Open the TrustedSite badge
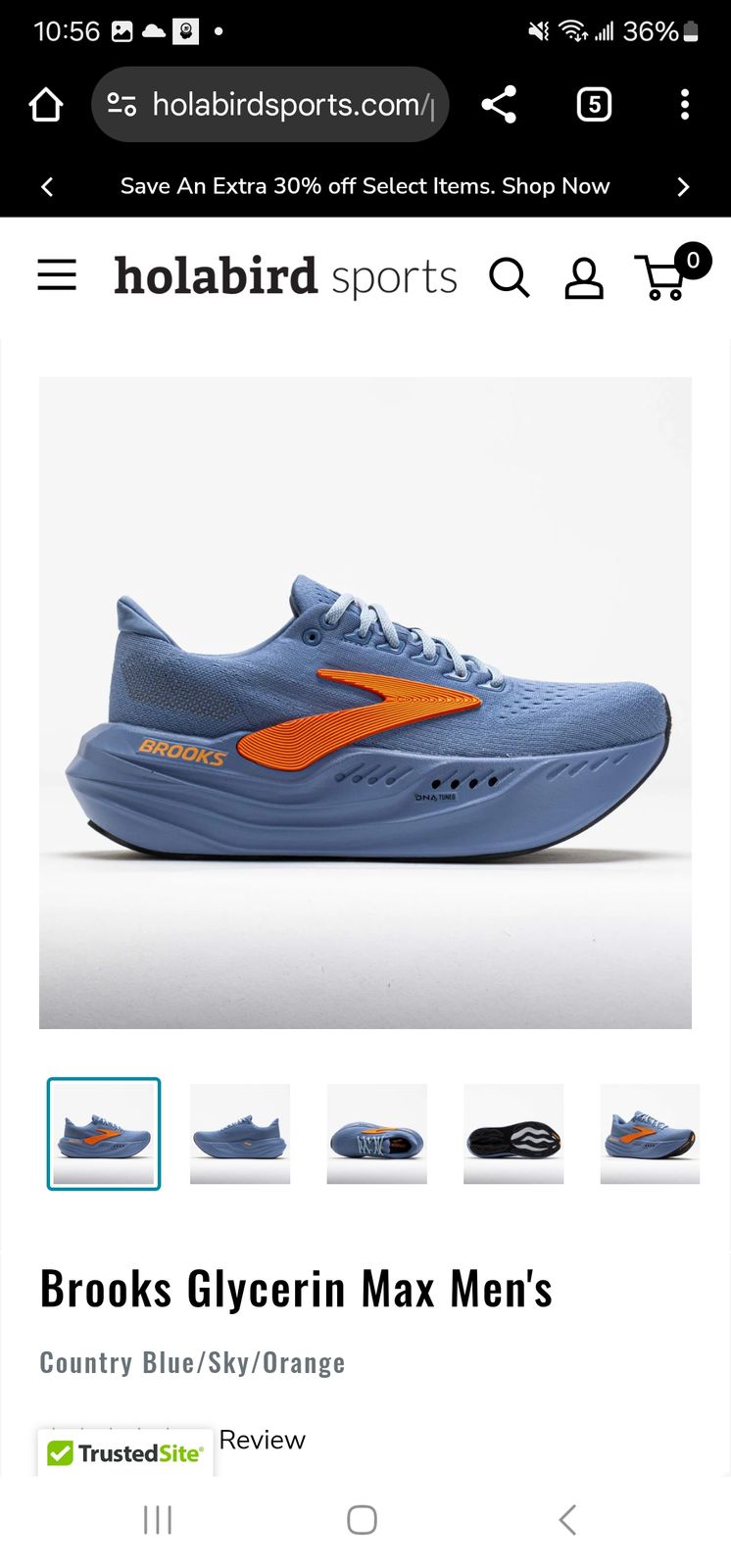This screenshot has height=1568, width=731. pyautogui.click(x=125, y=1452)
